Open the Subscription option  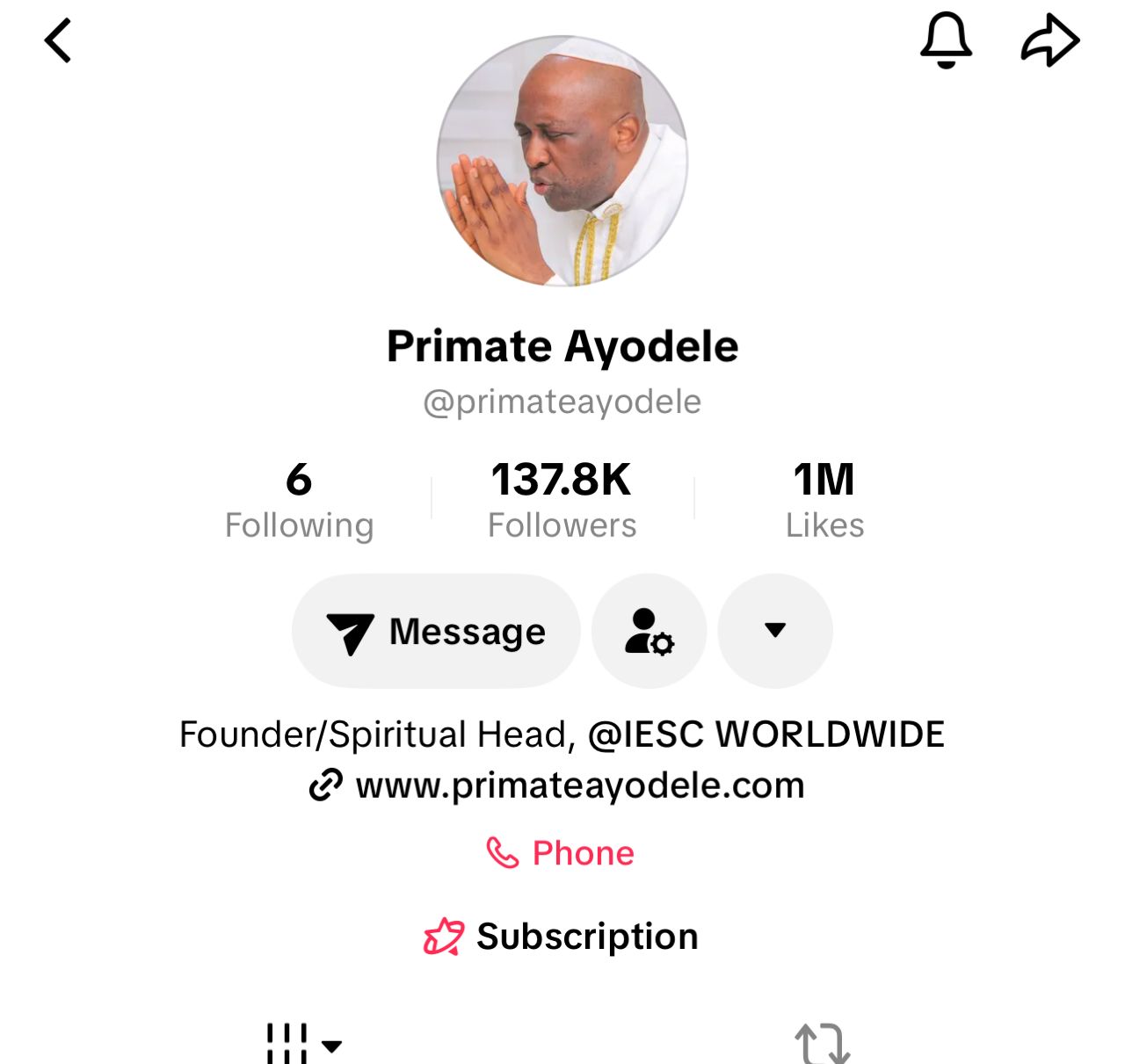561,937
